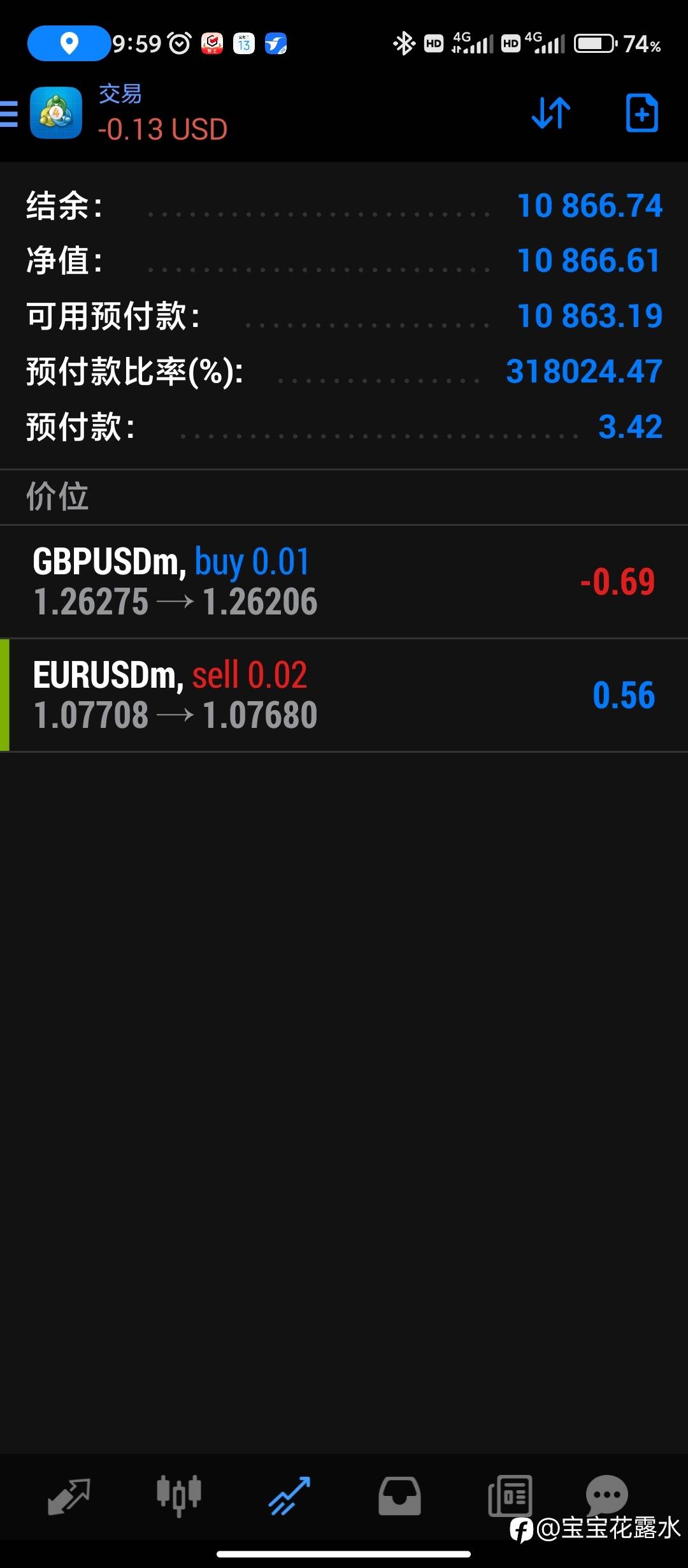
Task: Switch to the Quotes tab
Action: (x=69, y=1495)
